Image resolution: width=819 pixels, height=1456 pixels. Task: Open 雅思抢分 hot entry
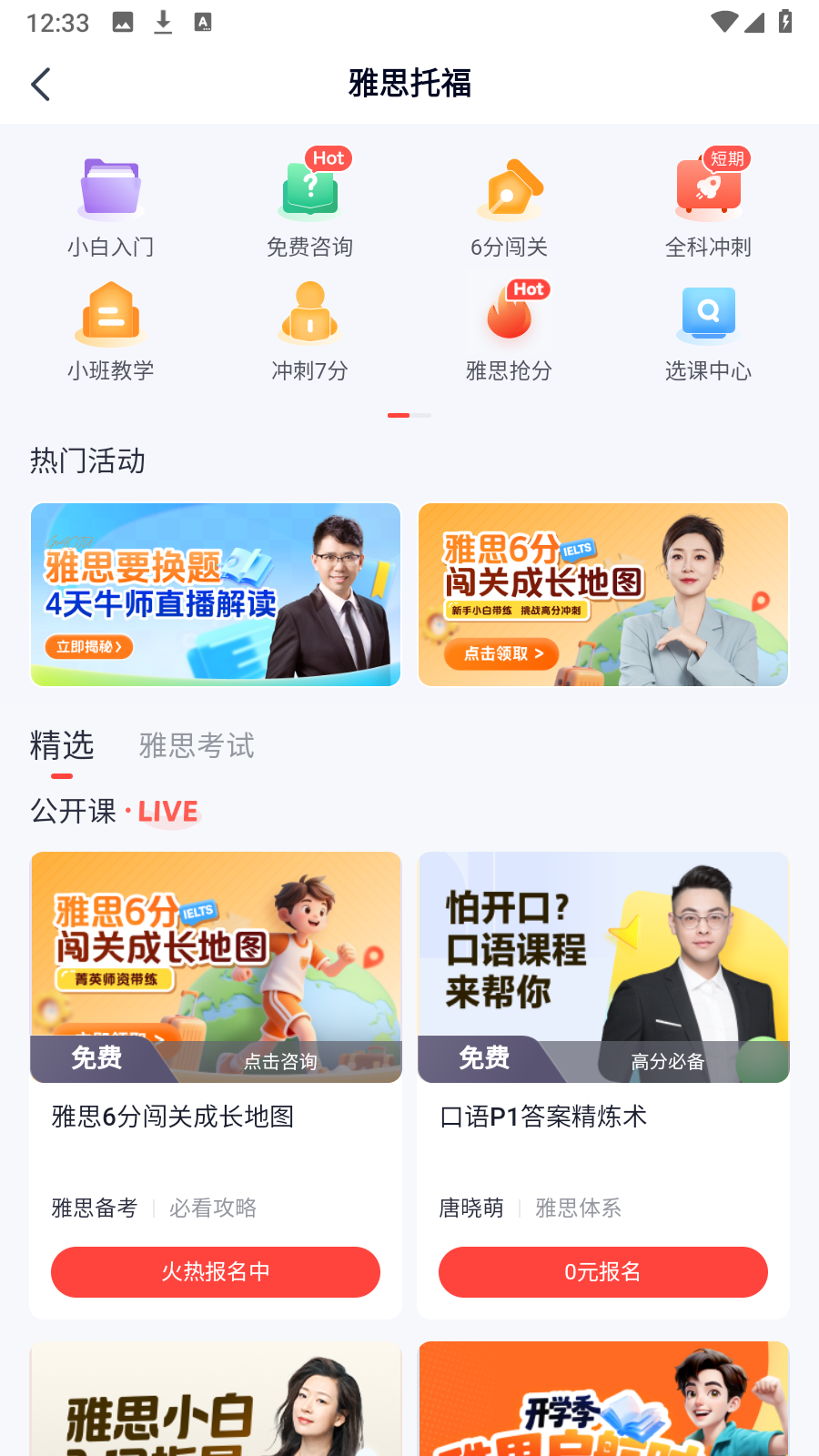(x=509, y=330)
